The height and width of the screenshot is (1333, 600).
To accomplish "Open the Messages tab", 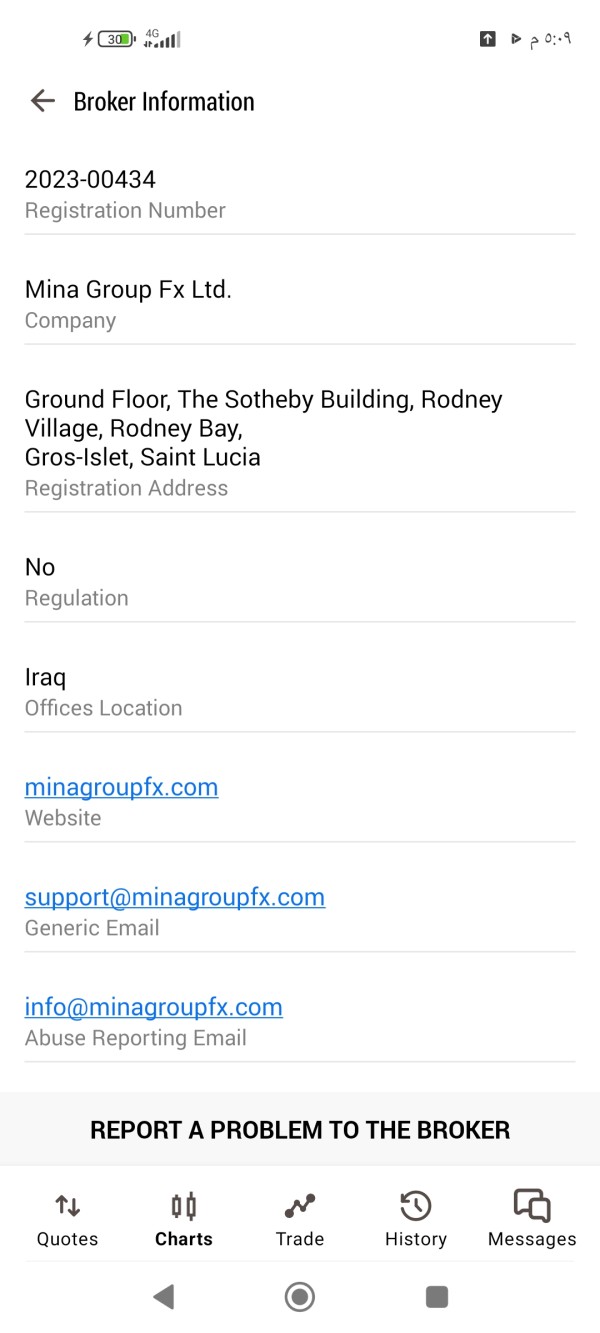I will pyautogui.click(x=532, y=1220).
